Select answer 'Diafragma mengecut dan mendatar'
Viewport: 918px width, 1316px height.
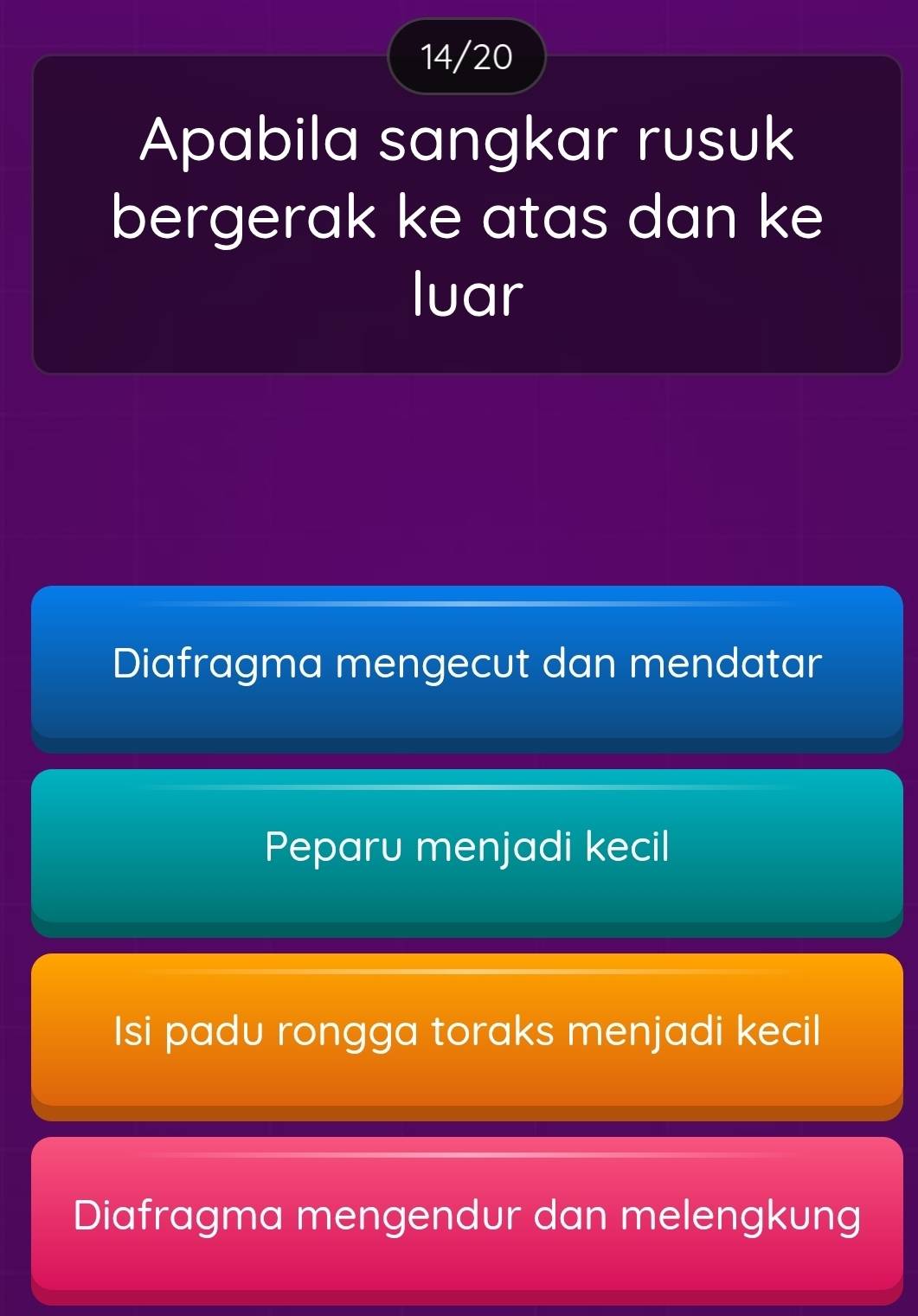pyautogui.click(x=467, y=665)
